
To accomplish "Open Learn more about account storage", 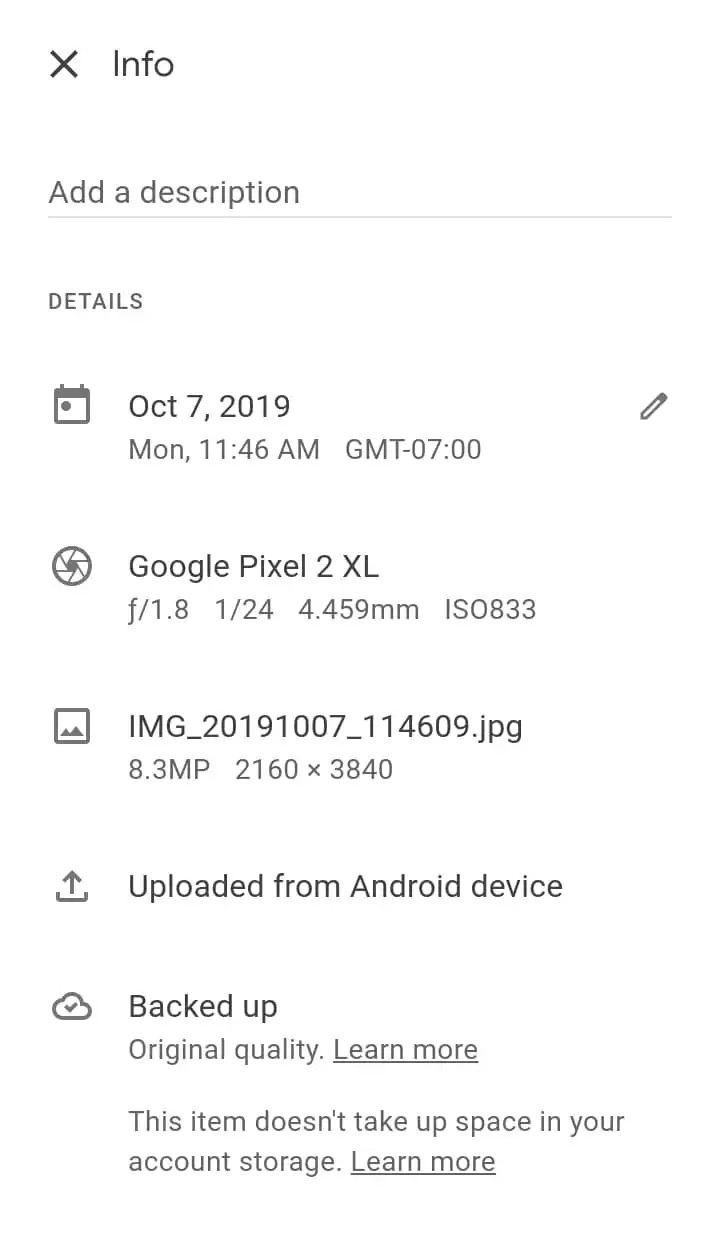I will [x=423, y=1162].
